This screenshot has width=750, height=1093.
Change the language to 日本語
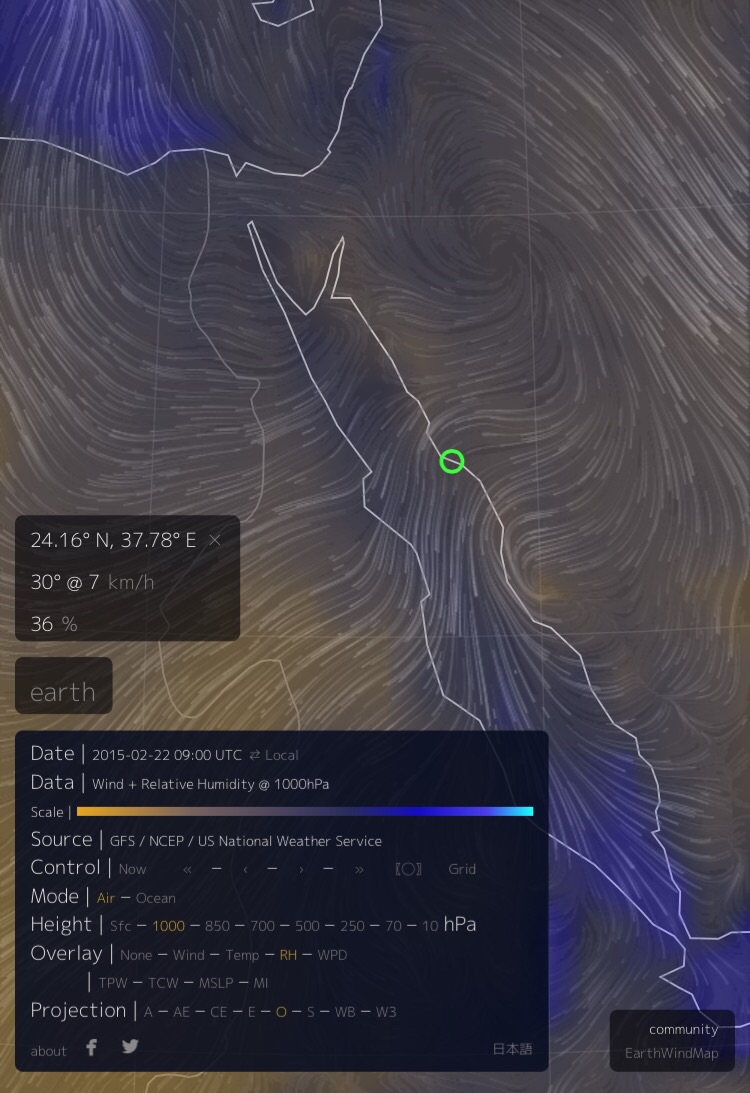click(x=512, y=1049)
